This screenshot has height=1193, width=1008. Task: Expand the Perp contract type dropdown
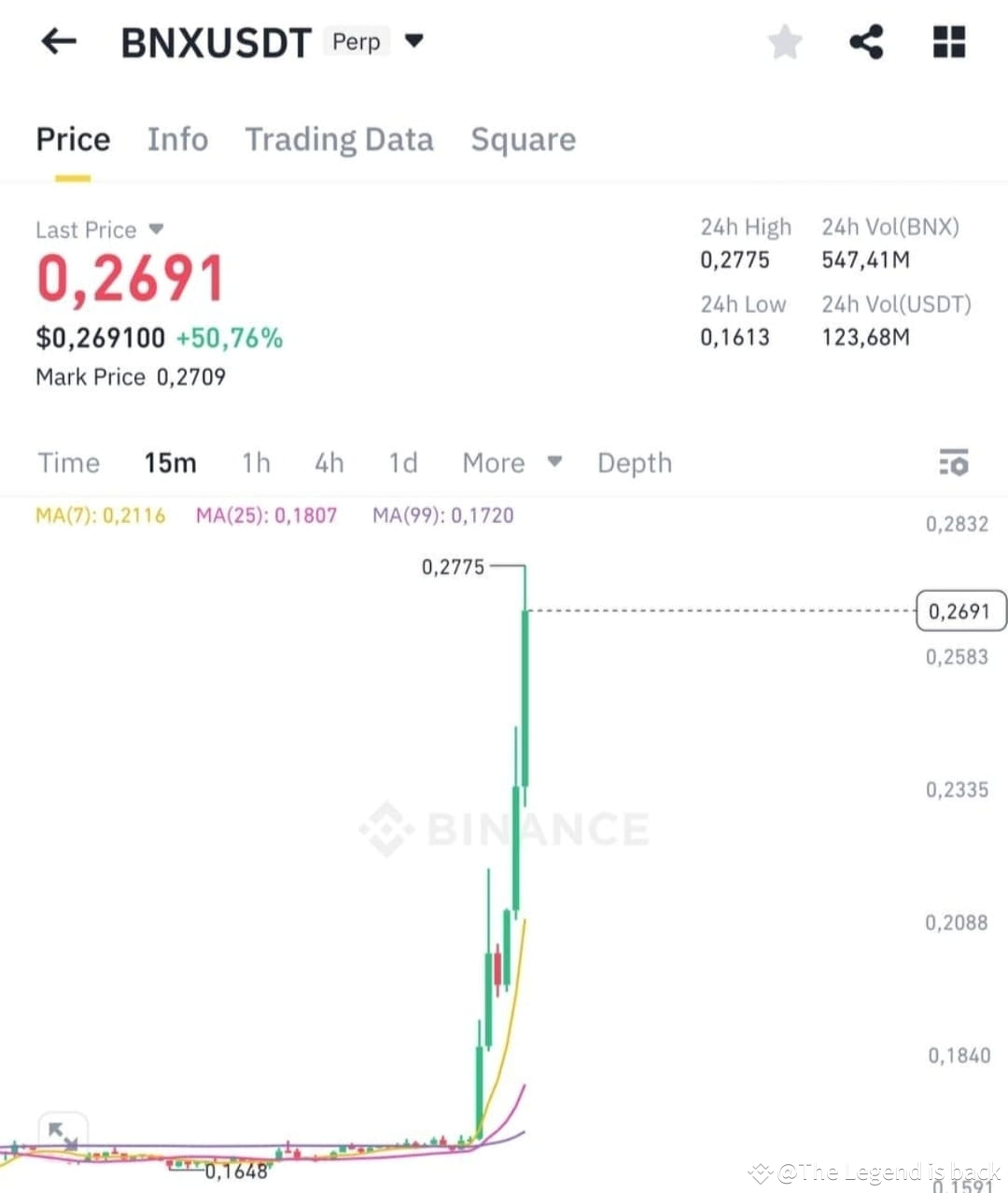(x=413, y=41)
